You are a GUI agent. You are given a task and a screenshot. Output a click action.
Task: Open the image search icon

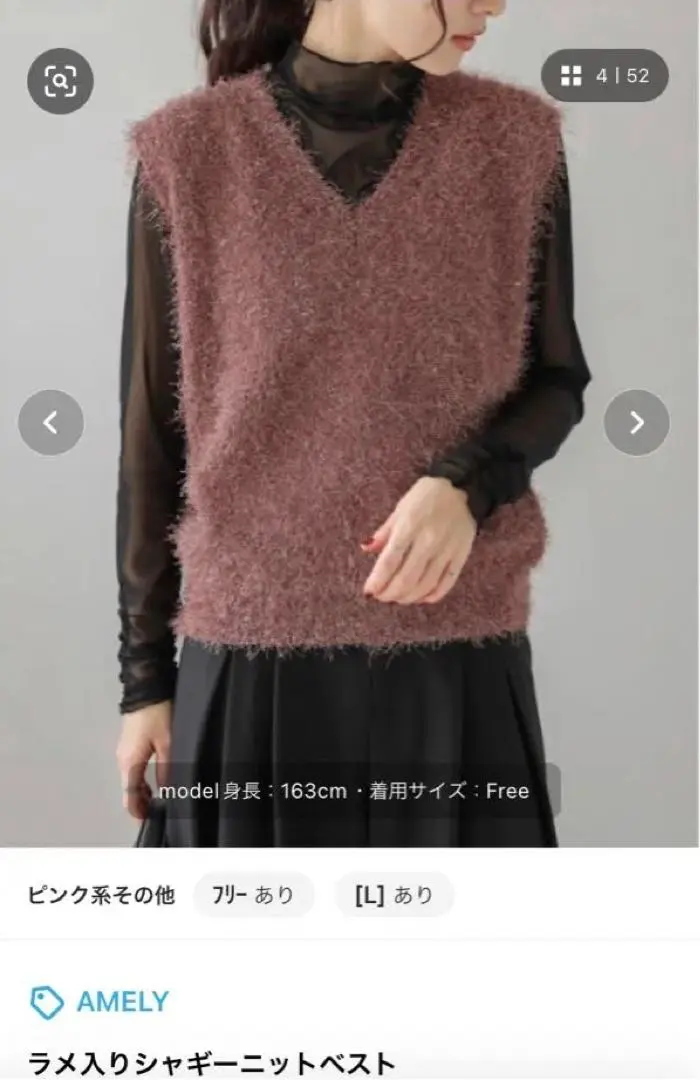(60, 81)
